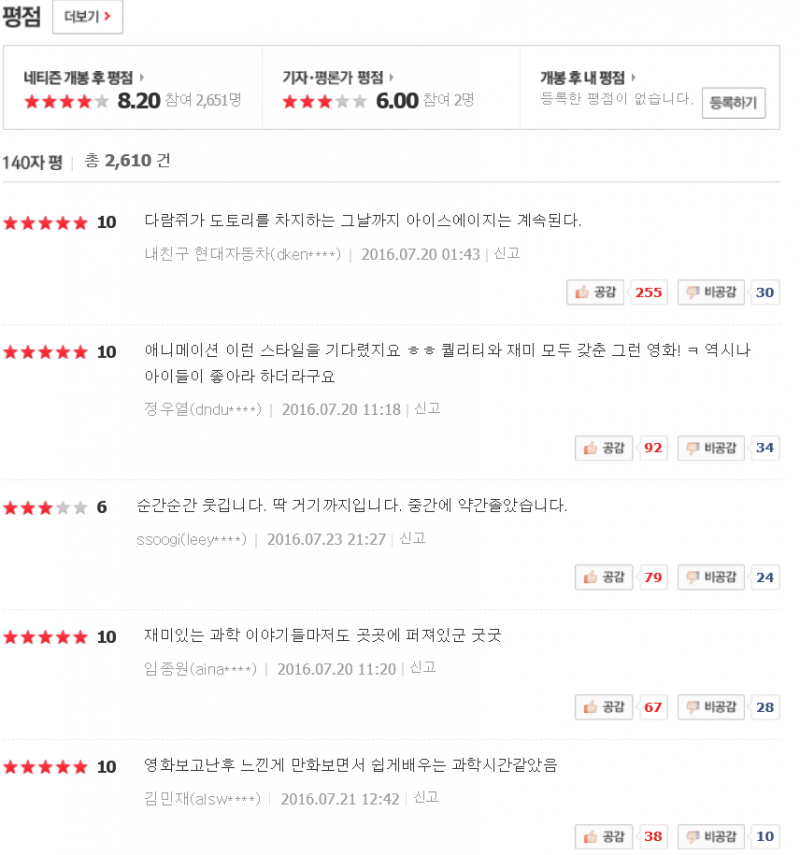Viewport: 800px width, 855px height.
Task: Open the 더보기 button next to 평점
Action: 87,17
